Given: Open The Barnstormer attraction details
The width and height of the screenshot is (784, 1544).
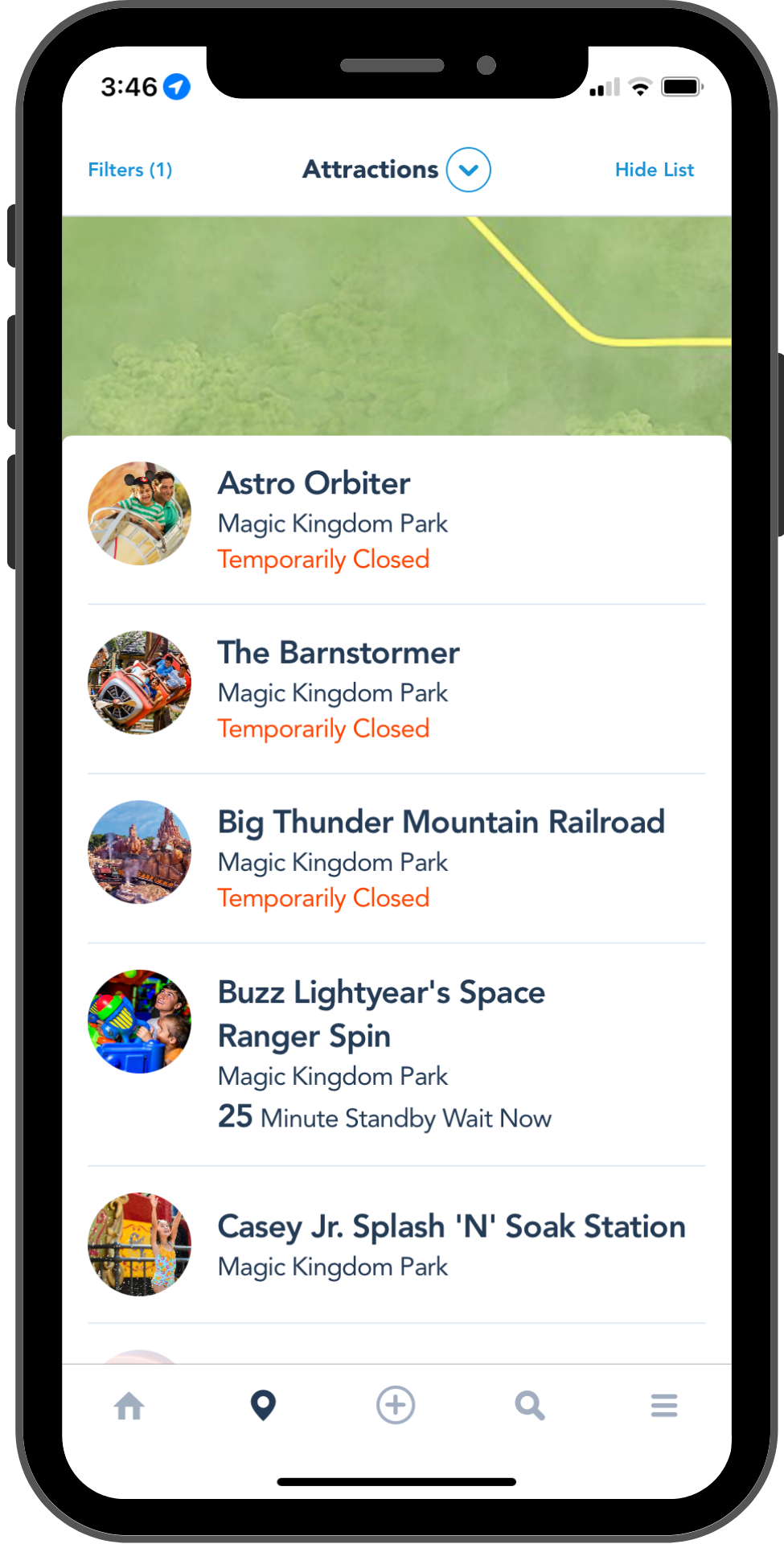Looking at the screenshot, I should pos(396,689).
